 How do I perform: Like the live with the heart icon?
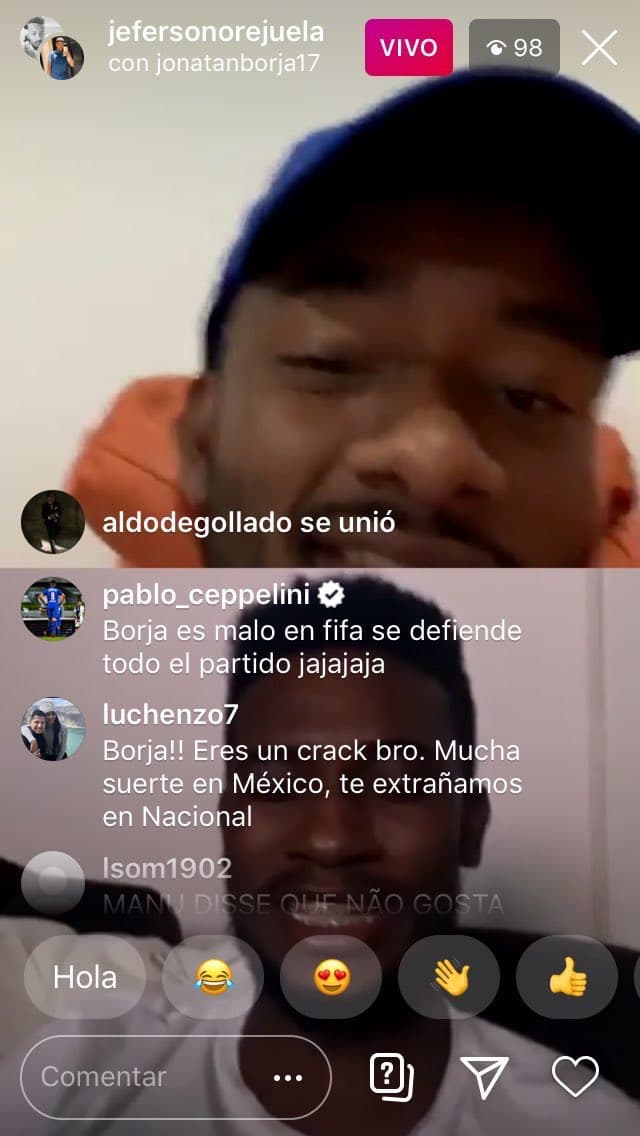575,1077
